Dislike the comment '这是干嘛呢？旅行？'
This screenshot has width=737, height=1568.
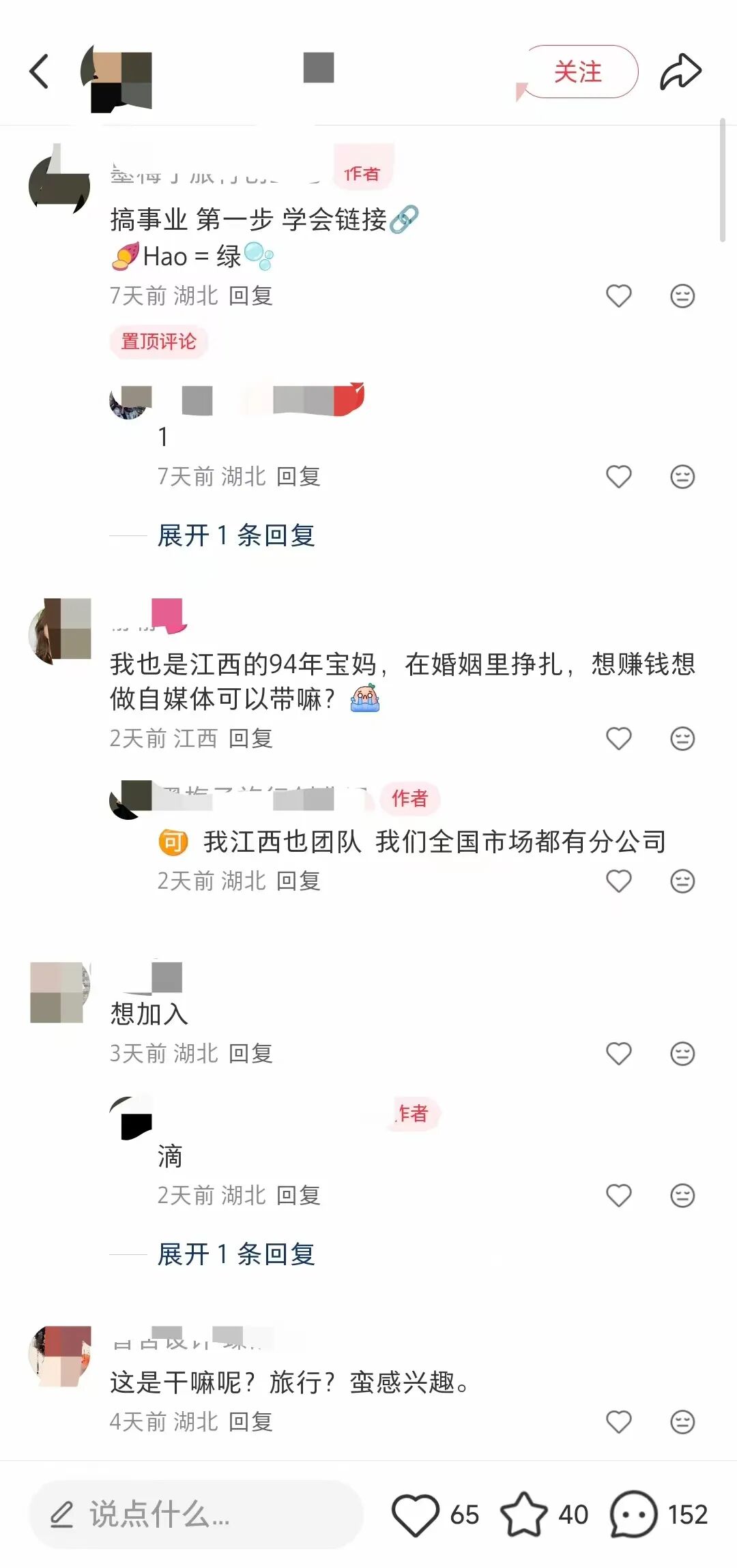coord(682,1422)
